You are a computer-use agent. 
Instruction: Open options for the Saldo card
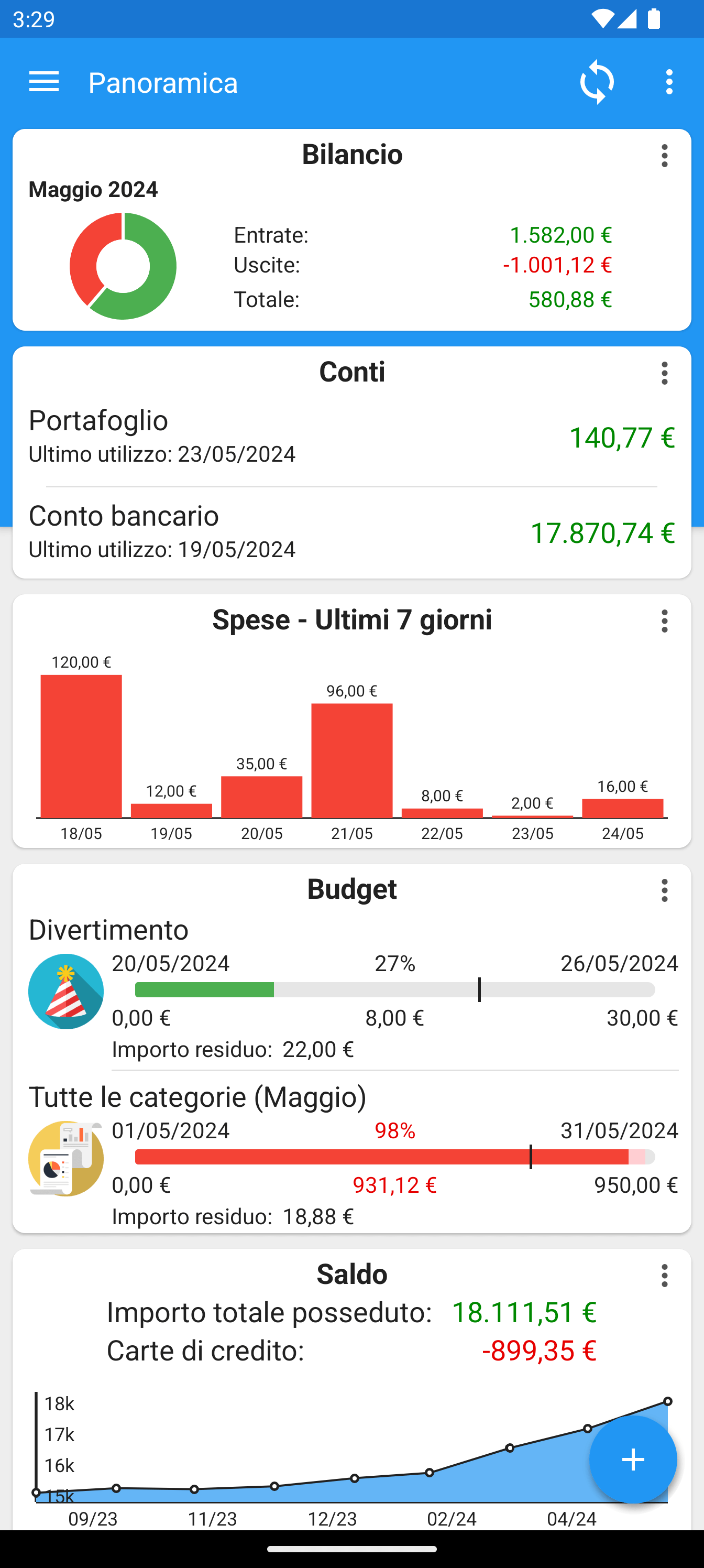664,1275
